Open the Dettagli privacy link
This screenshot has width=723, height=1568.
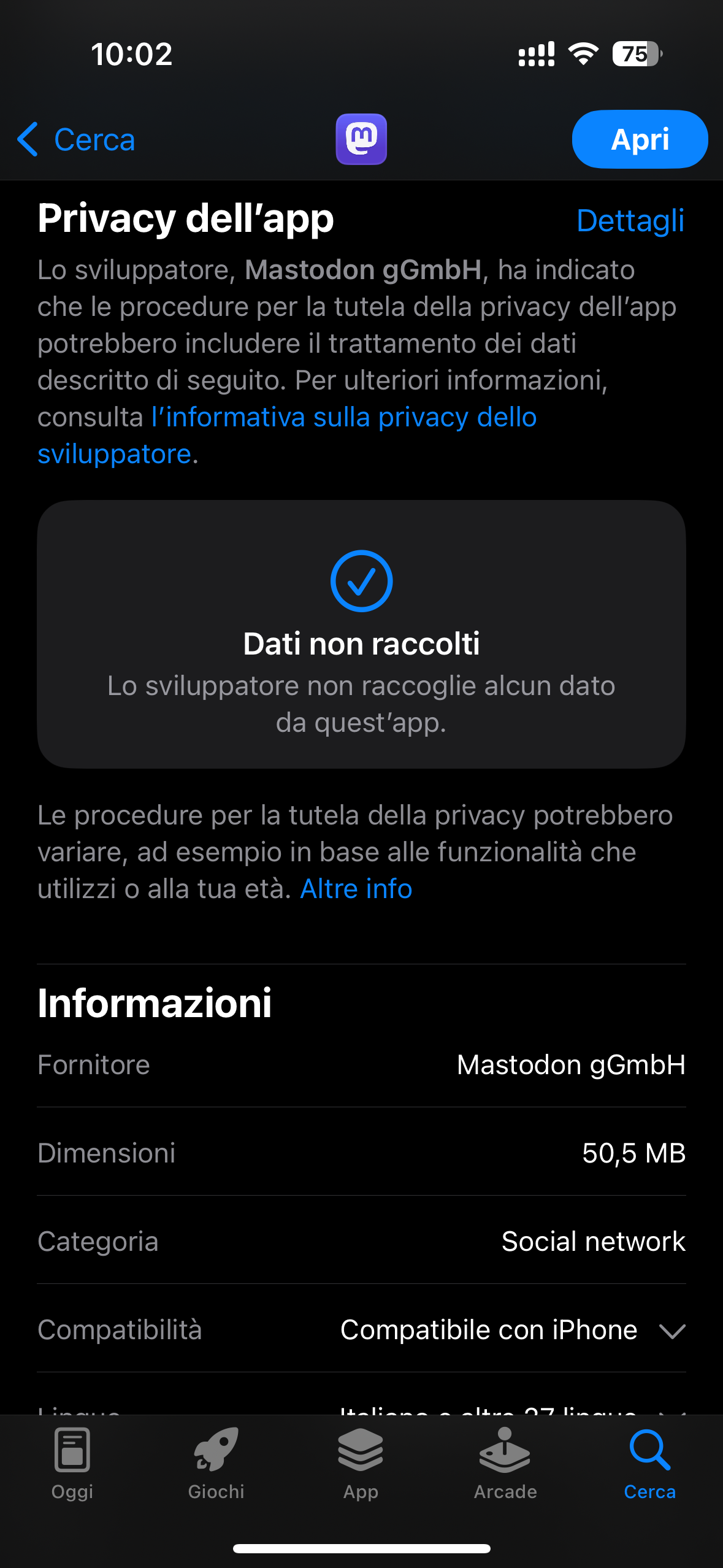click(630, 220)
